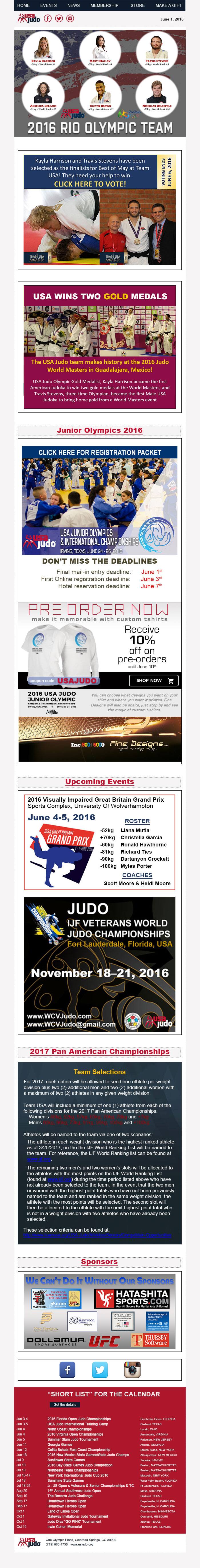Image resolution: width=200 pixels, height=1568 pixels.
Task: Open the Visually Impaired Grand Prix card
Action: (99, 840)
